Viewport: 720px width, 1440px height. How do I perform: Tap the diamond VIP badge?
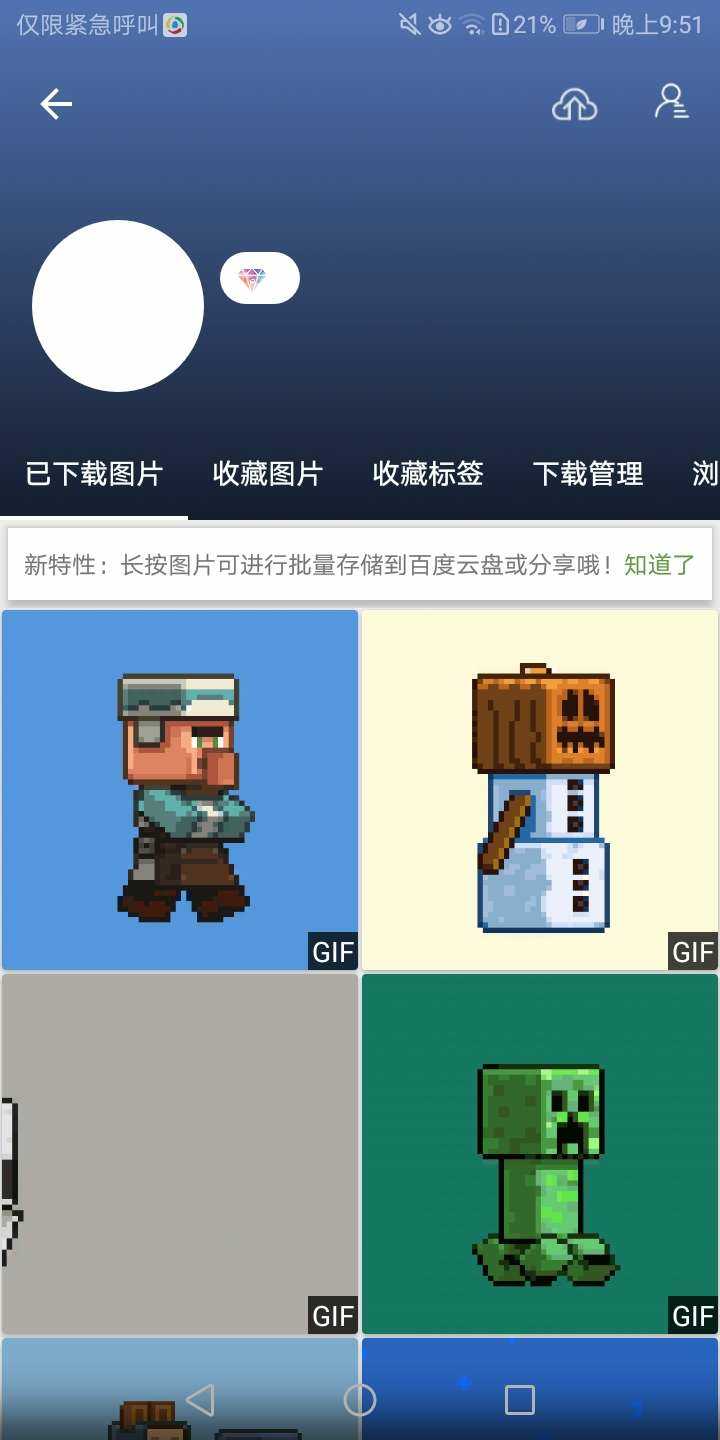259,278
